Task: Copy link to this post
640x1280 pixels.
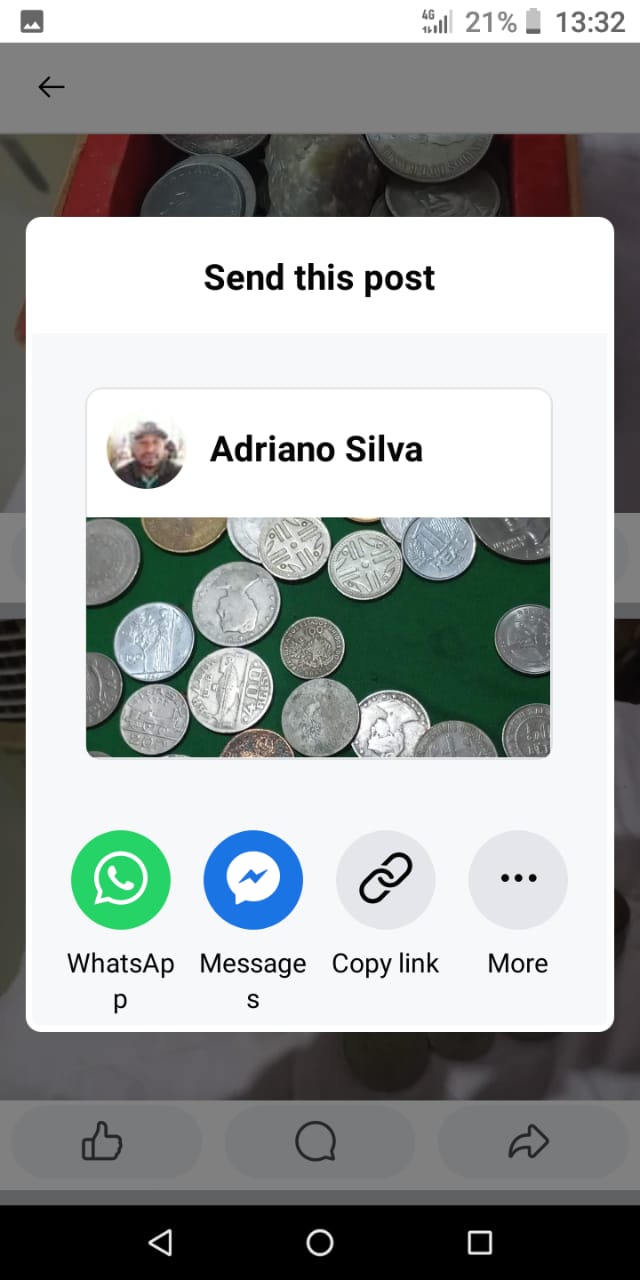Action: pos(385,880)
